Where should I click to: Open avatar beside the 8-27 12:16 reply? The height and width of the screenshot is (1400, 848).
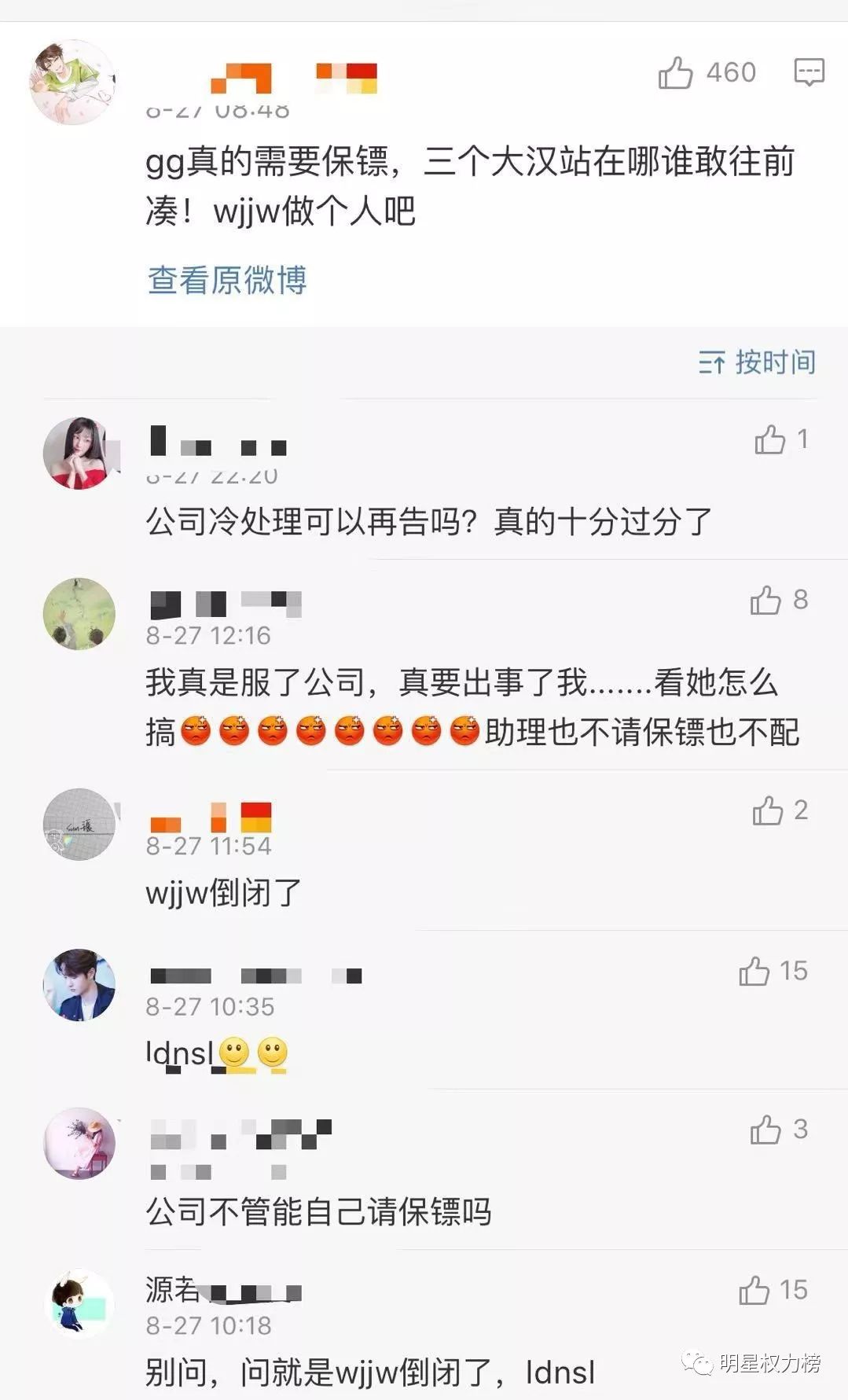point(79,614)
